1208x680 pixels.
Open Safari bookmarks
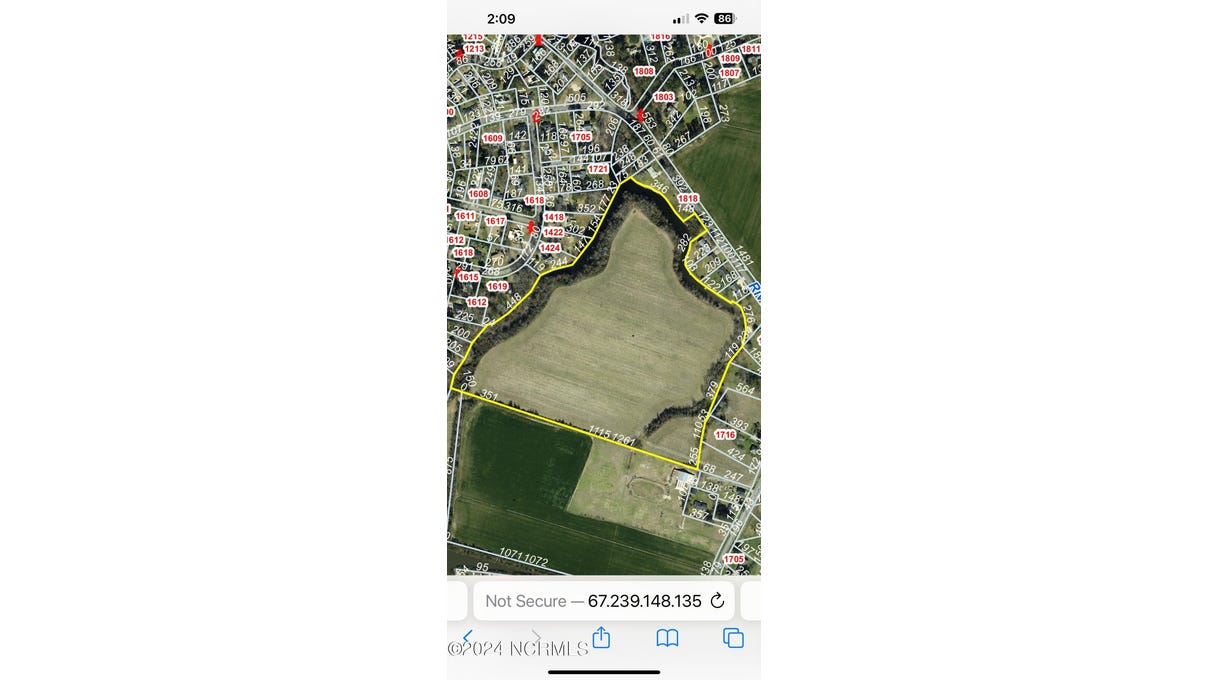click(667, 637)
